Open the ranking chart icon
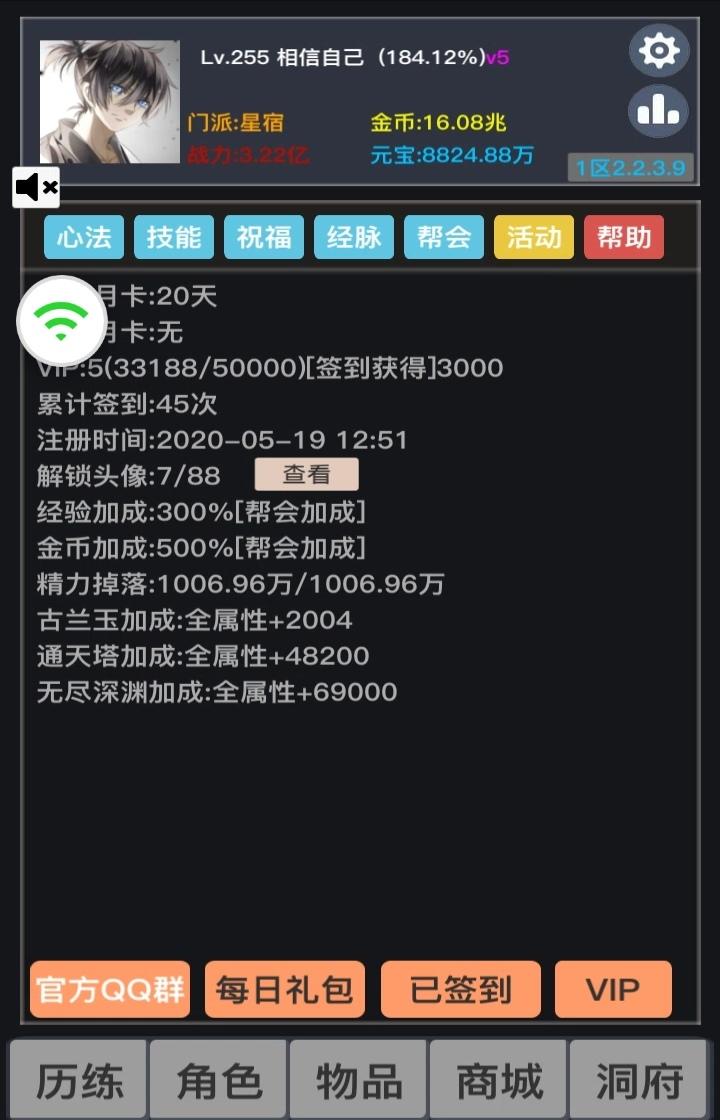720x1120 pixels. click(x=658, y=111)
